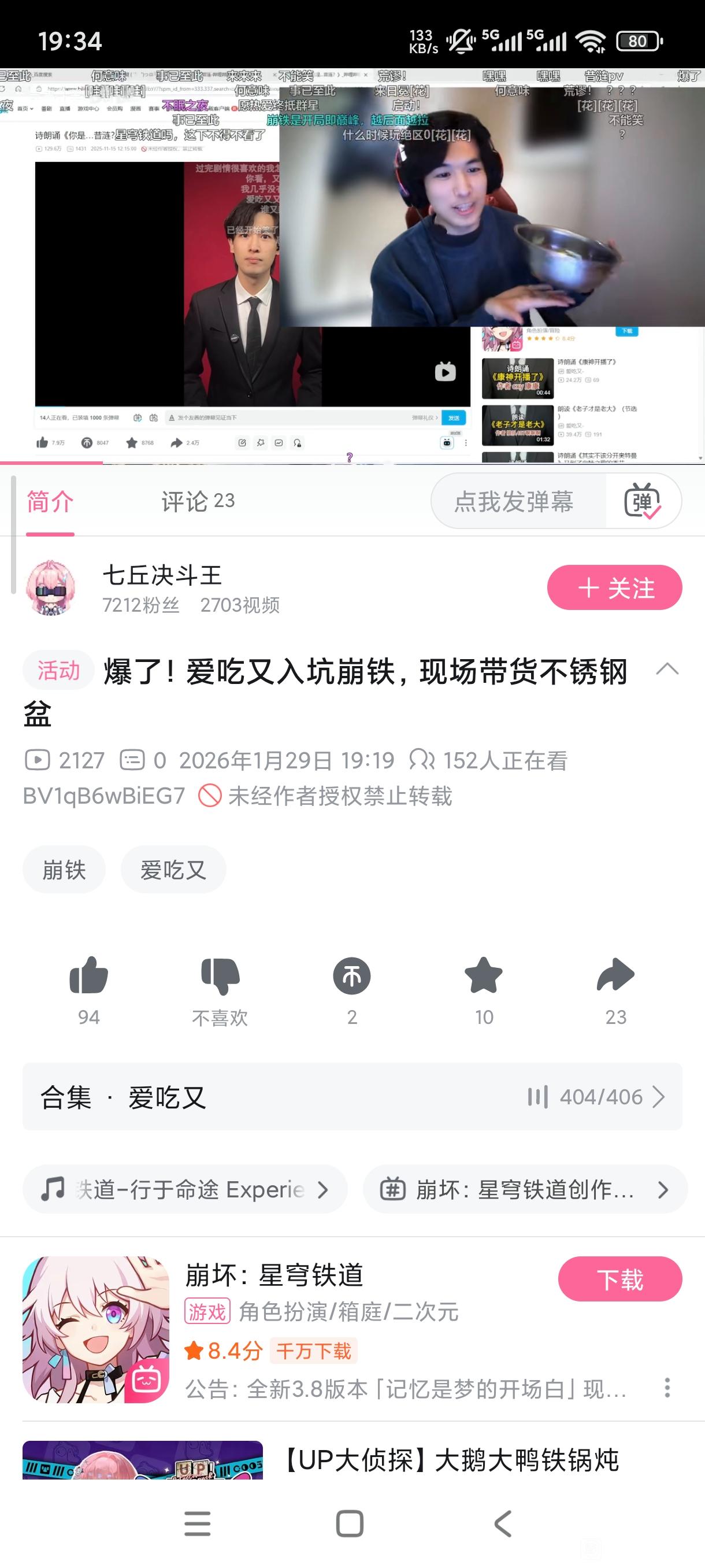
Task: Mark the video as 不喜欢
Action: [x=220, y=976]
